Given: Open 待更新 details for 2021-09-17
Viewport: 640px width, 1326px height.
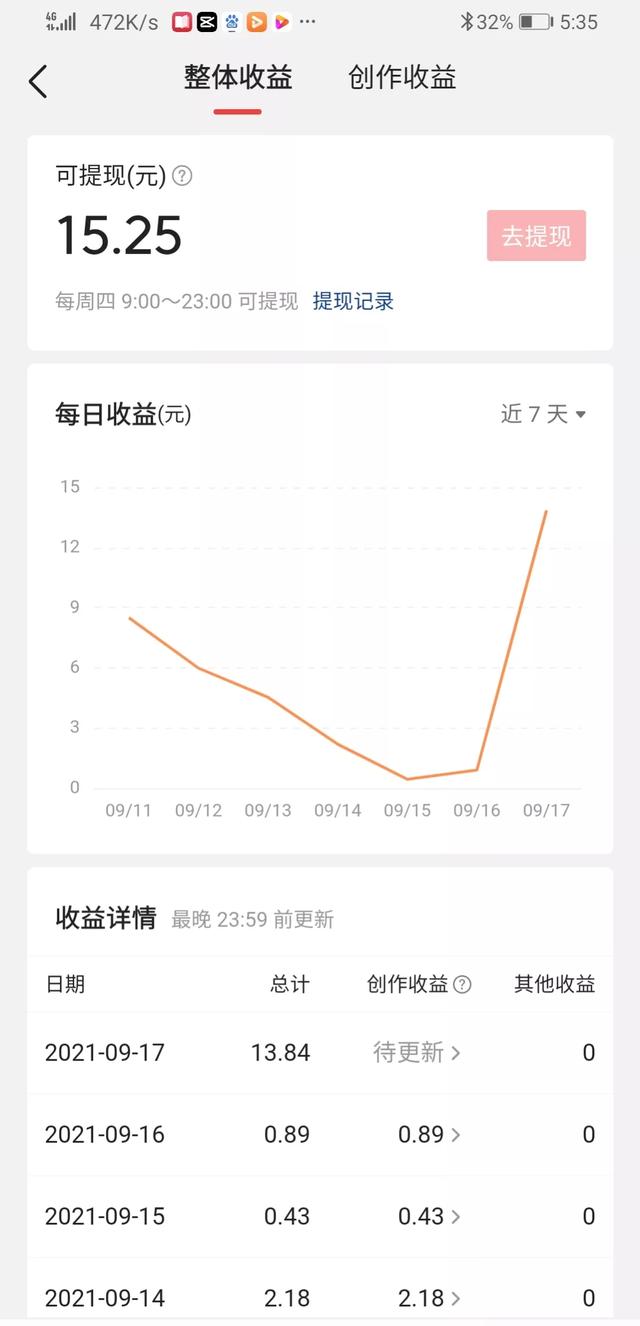Looking at the screenshot, I should 417,1052.
